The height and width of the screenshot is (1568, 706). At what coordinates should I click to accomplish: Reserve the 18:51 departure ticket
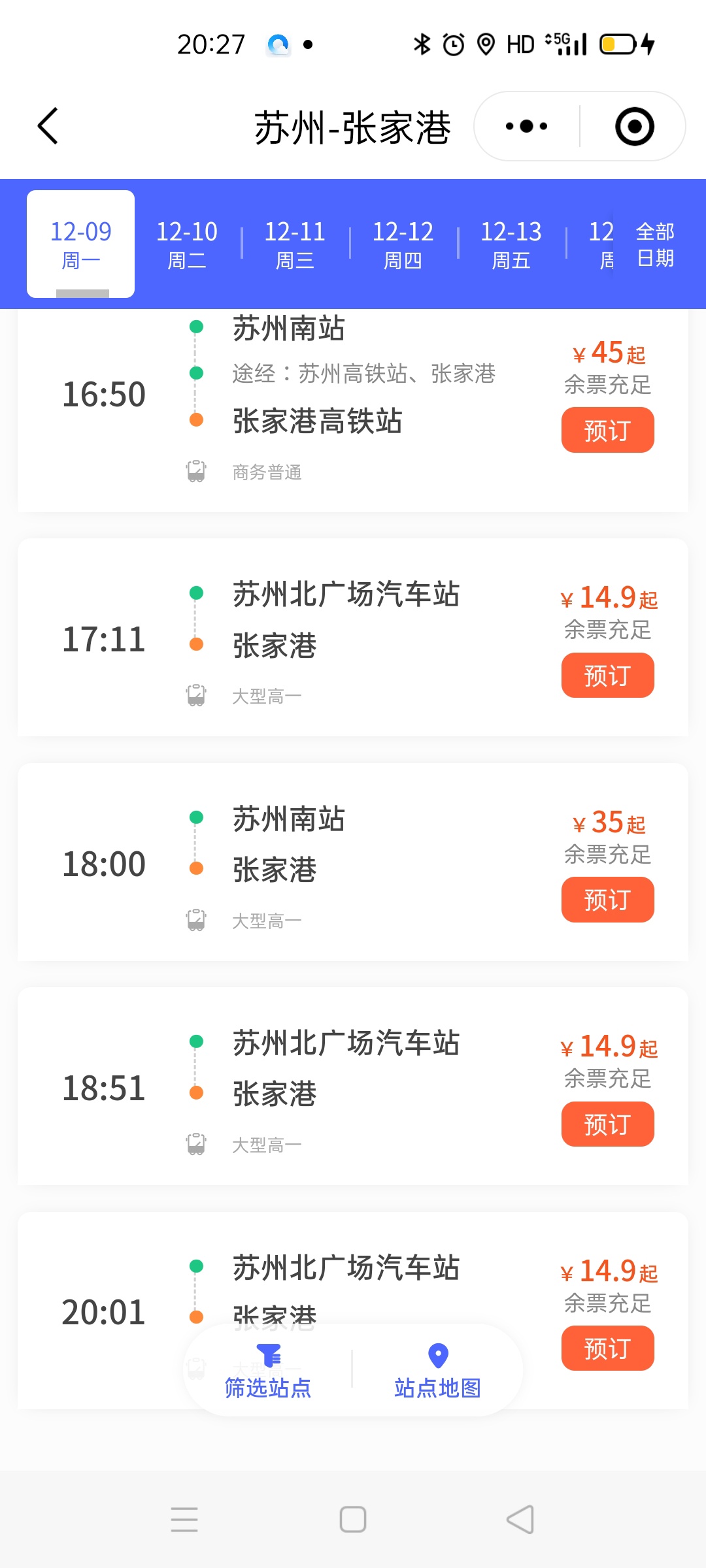(x=607, y=1124)
